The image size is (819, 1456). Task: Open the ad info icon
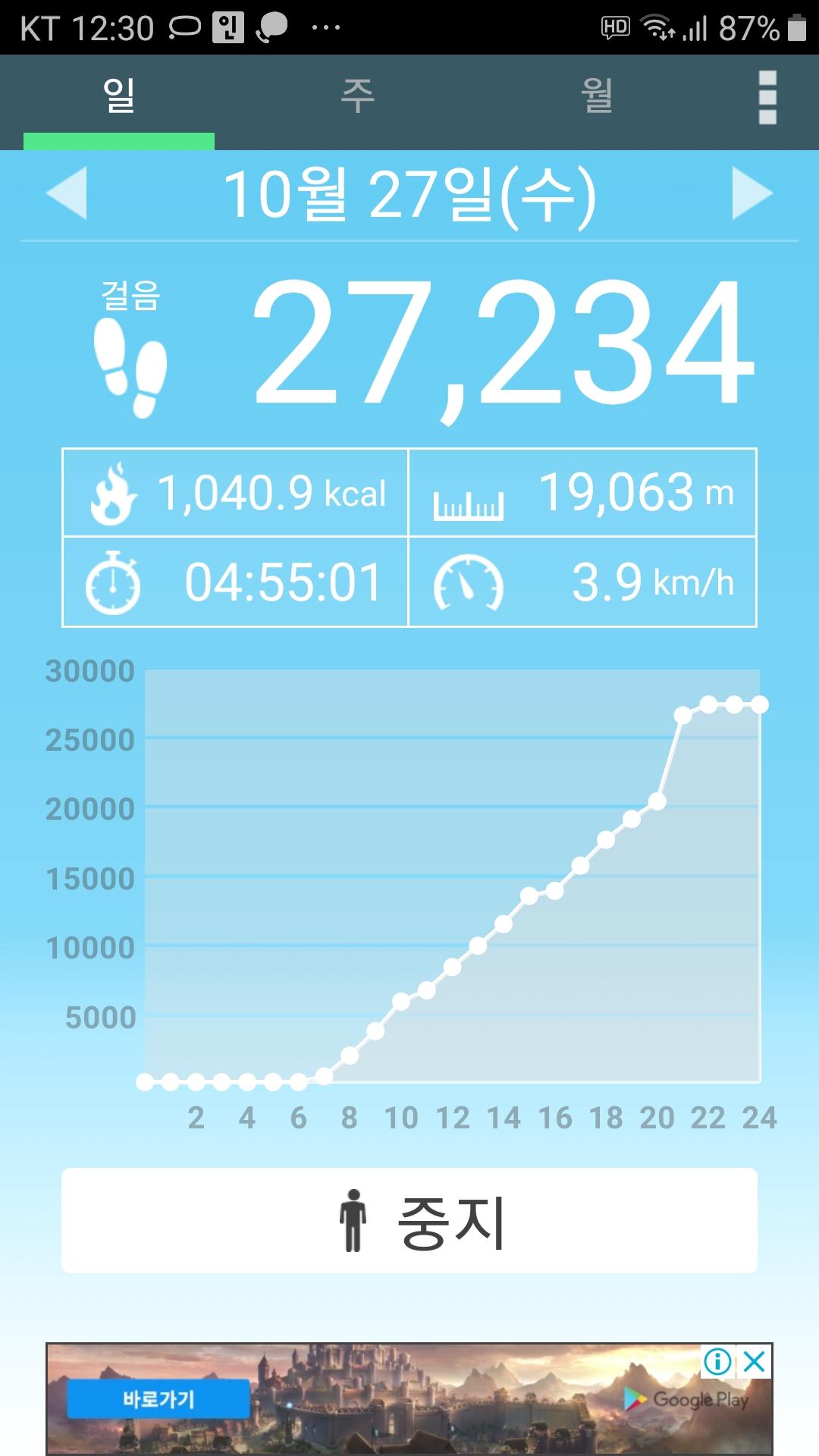click(717, 1362)
